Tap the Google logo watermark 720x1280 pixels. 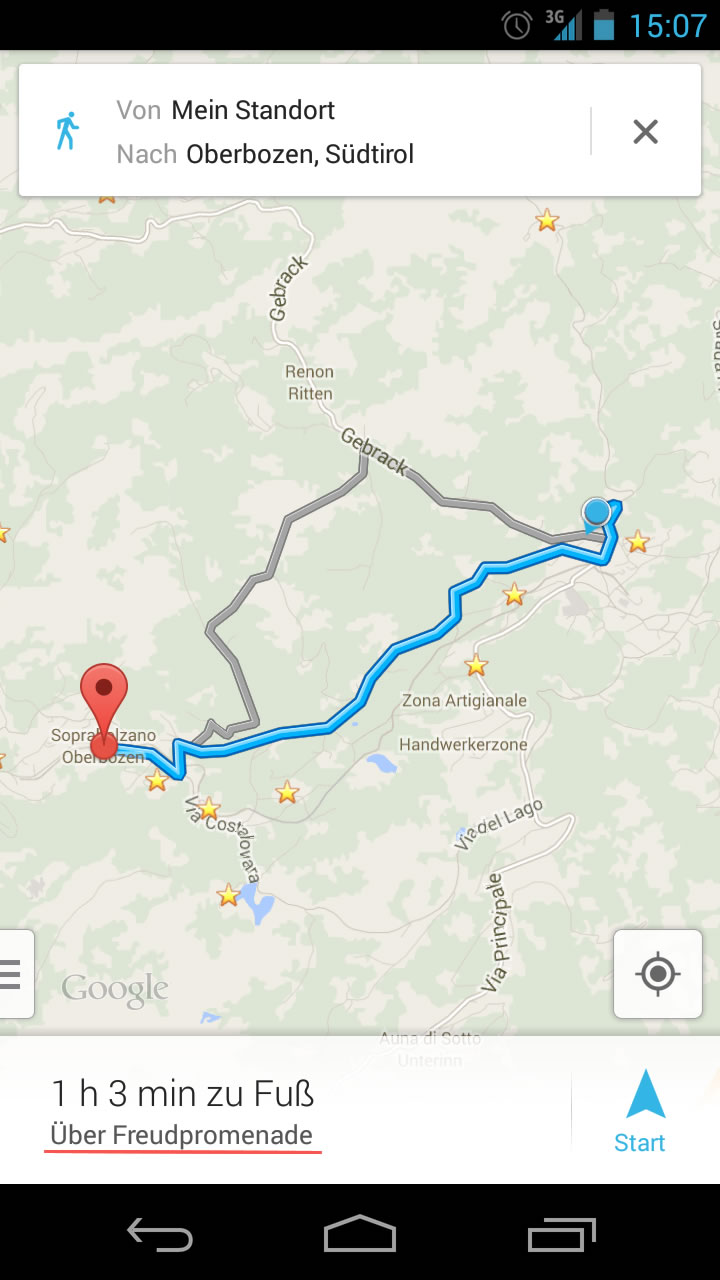[113, 988]
